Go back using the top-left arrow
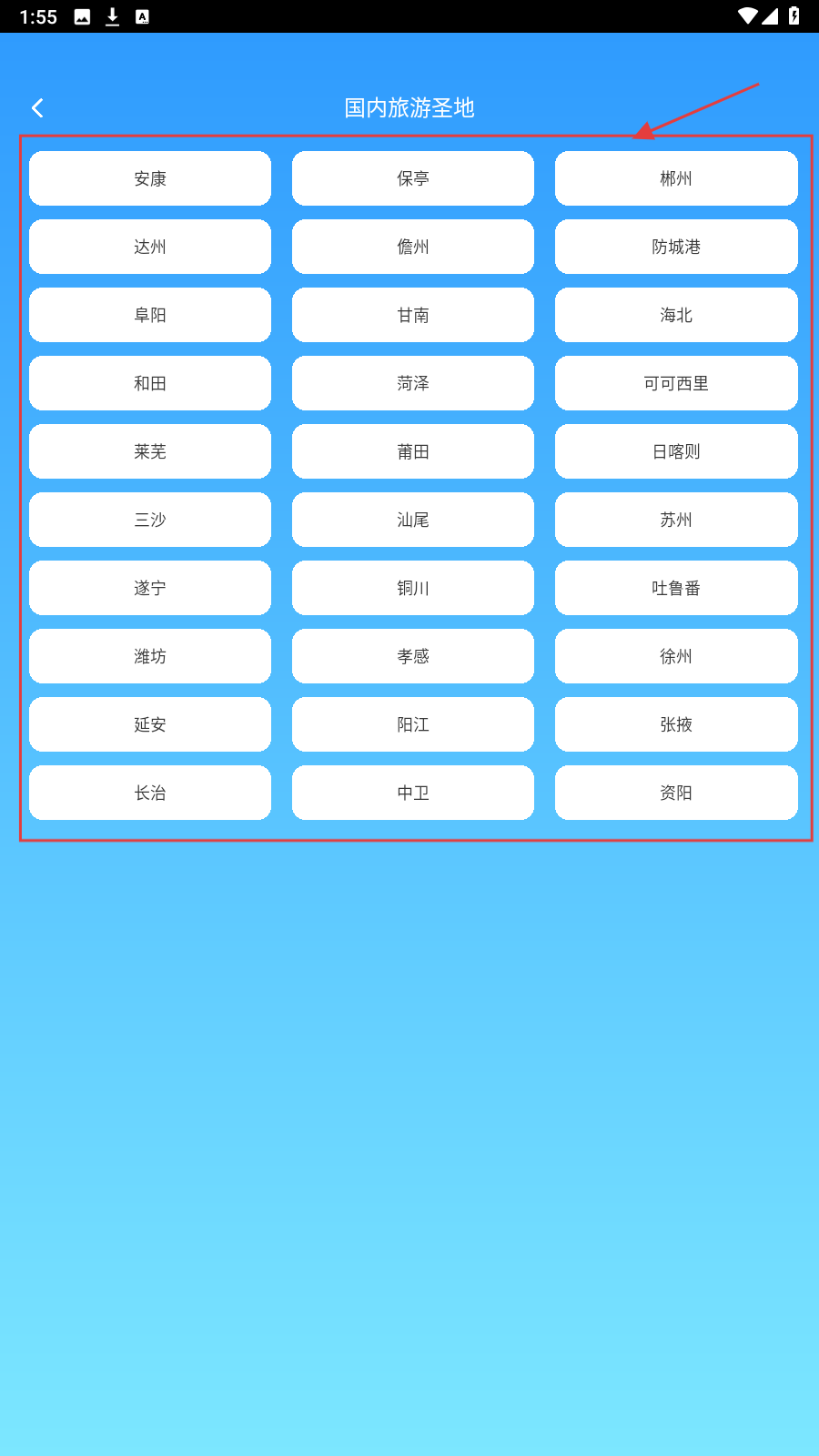This screenshot has height=1456, width=819. 37,108
